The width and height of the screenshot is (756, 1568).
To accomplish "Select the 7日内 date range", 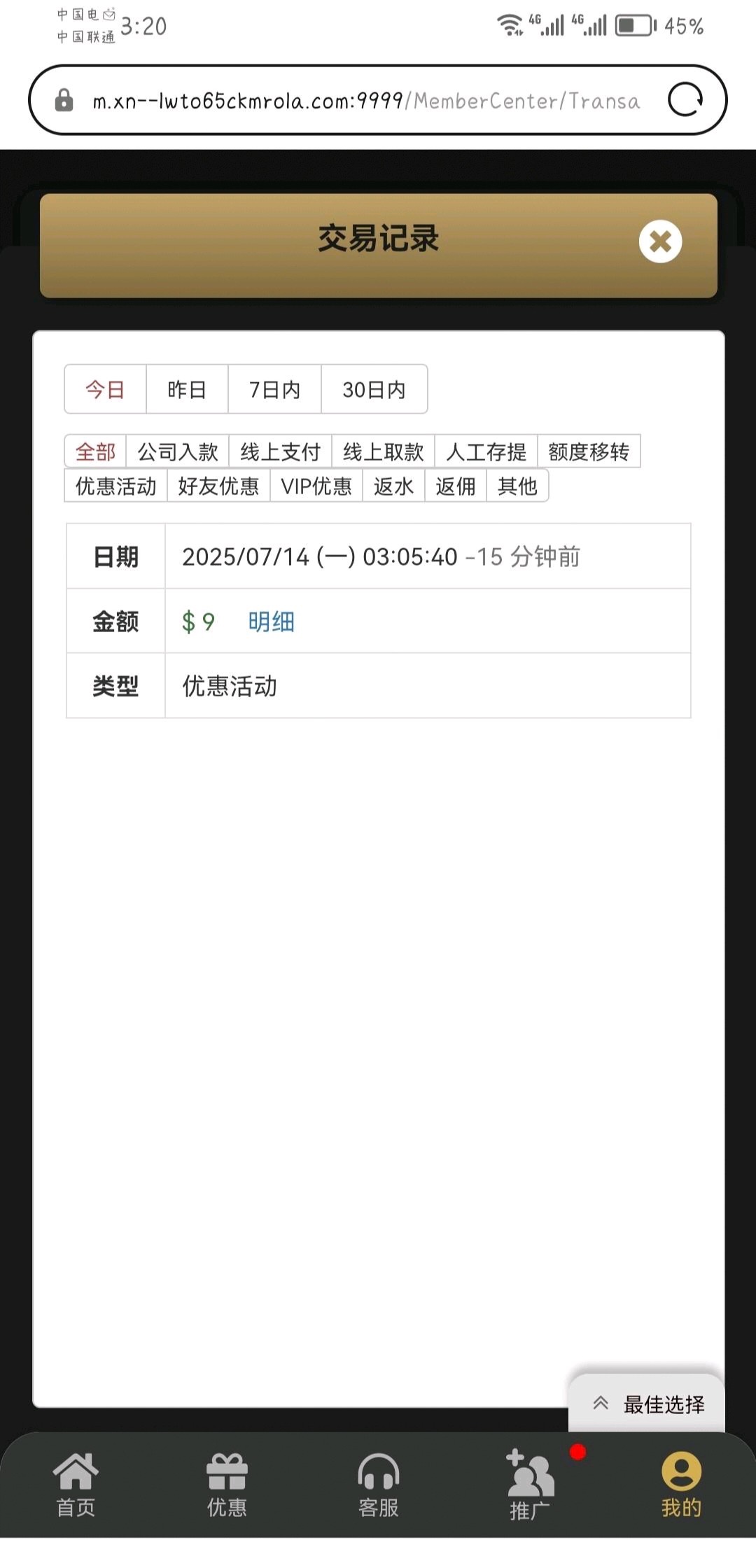I will [274, 389].
